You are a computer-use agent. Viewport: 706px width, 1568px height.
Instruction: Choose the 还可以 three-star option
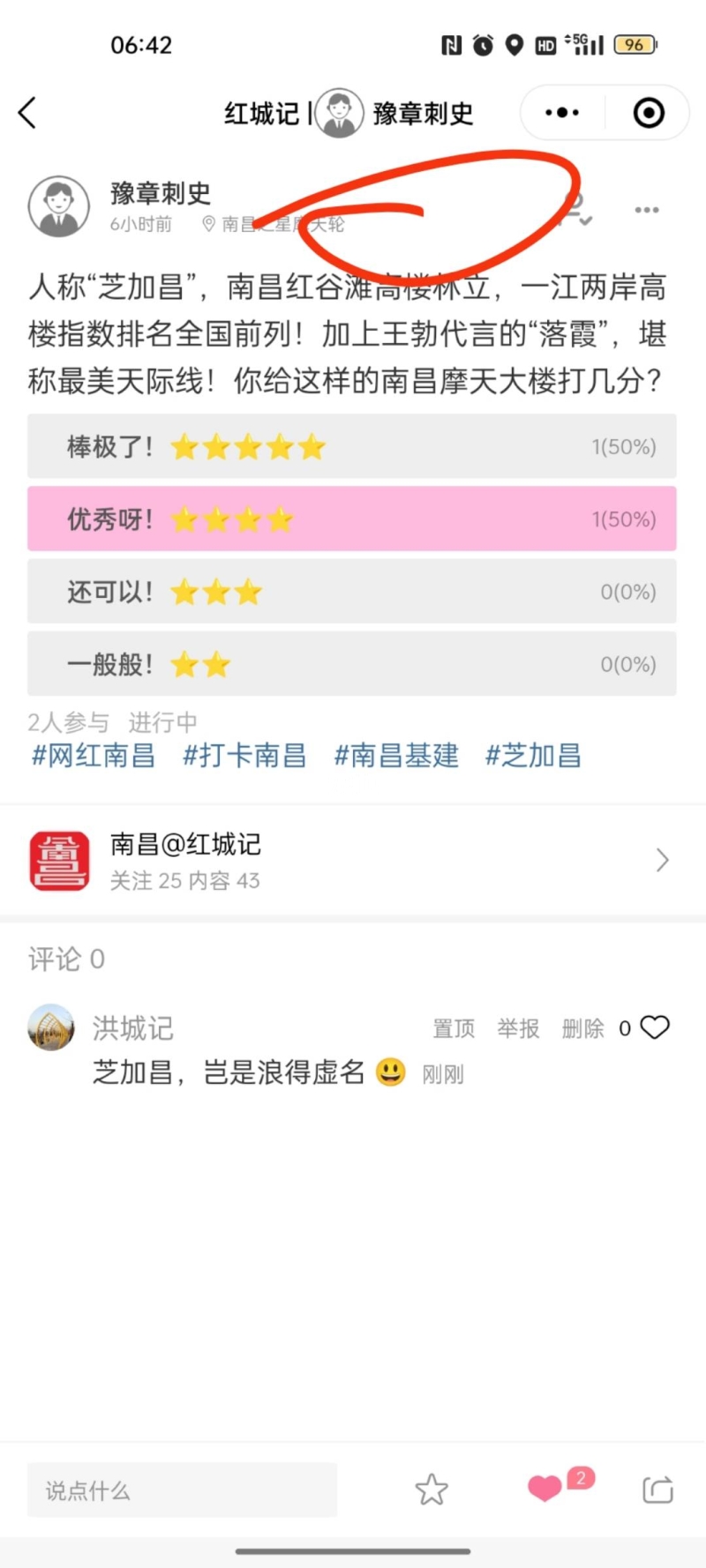351,592
